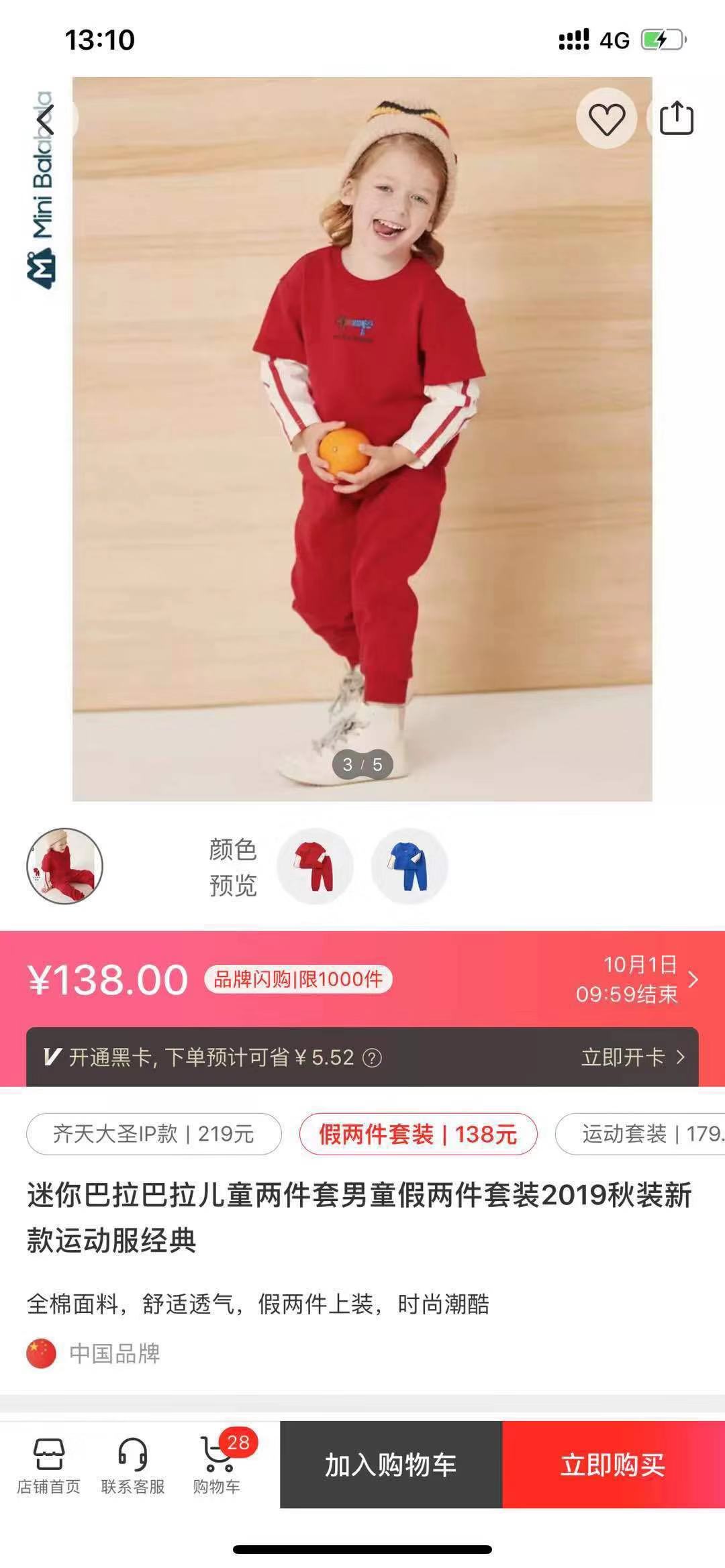Choose the 假两件套装 138元 option
This screenshot has width=725, height=1568.
[x=418, y=1135]
